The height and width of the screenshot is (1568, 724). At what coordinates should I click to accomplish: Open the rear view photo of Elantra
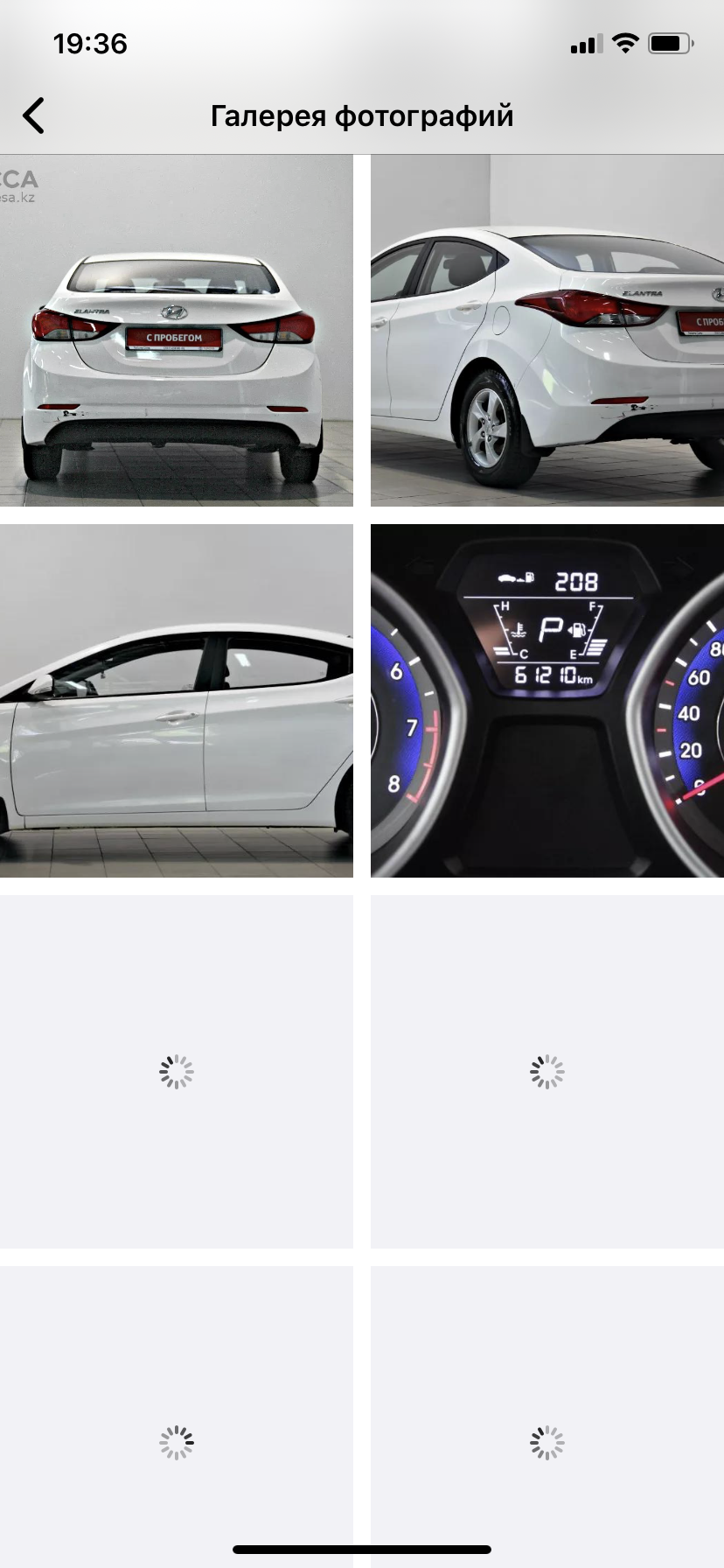coord(176,331)
